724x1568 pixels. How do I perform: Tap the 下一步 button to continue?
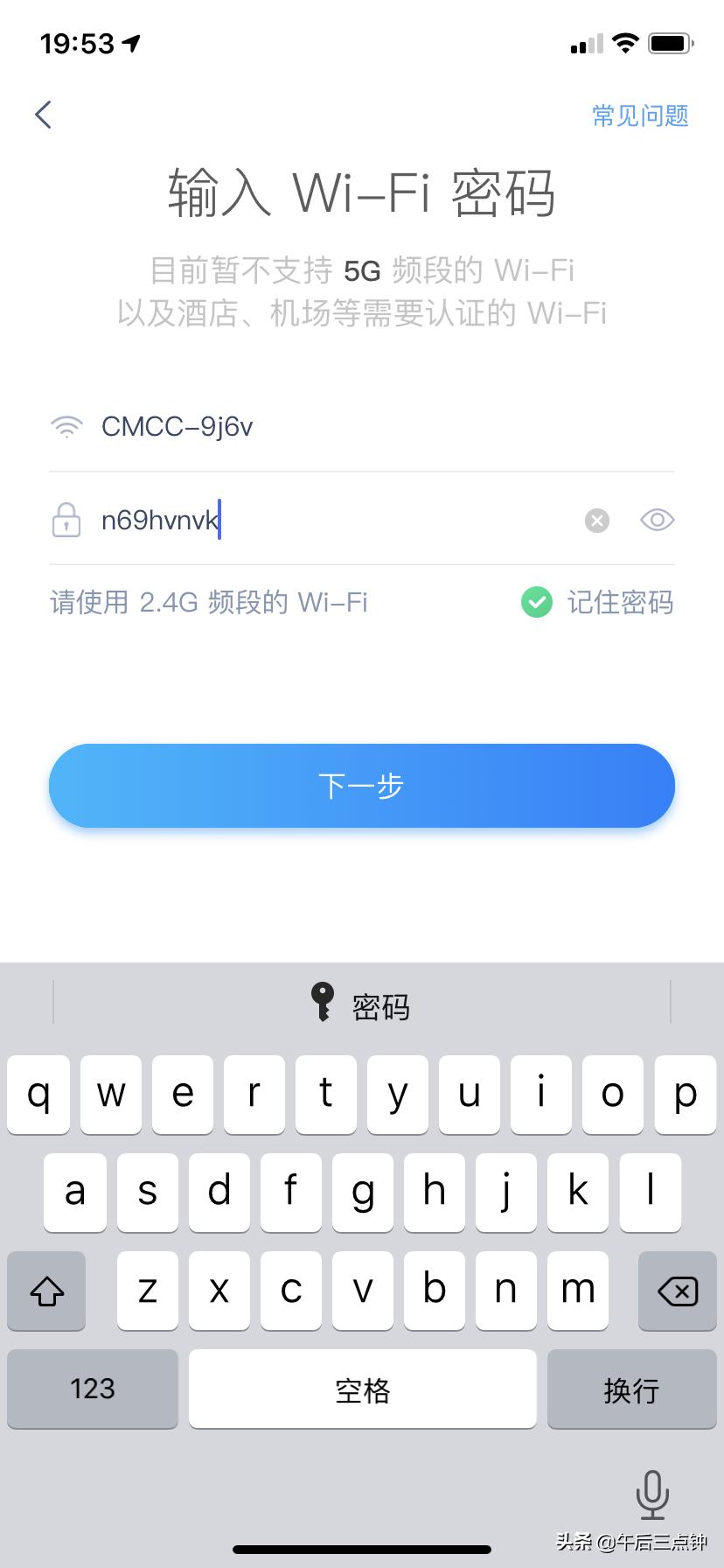(x=362, y=786)
